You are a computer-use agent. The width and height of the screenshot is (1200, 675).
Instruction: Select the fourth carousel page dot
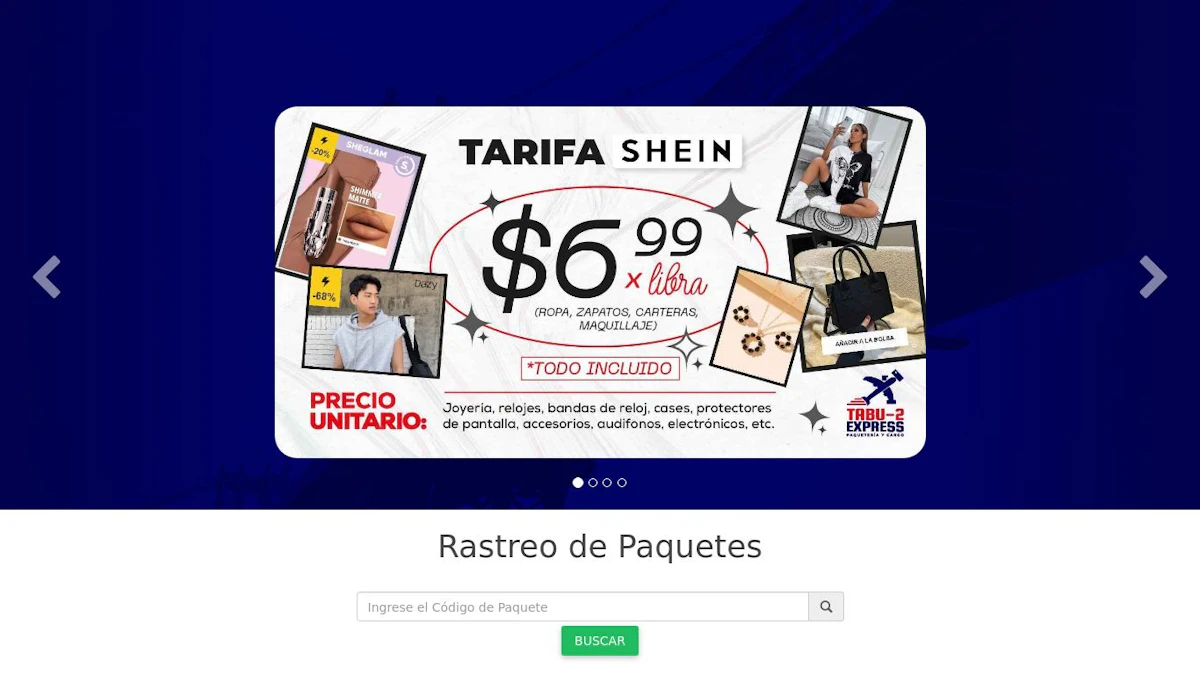pos(622,483)
